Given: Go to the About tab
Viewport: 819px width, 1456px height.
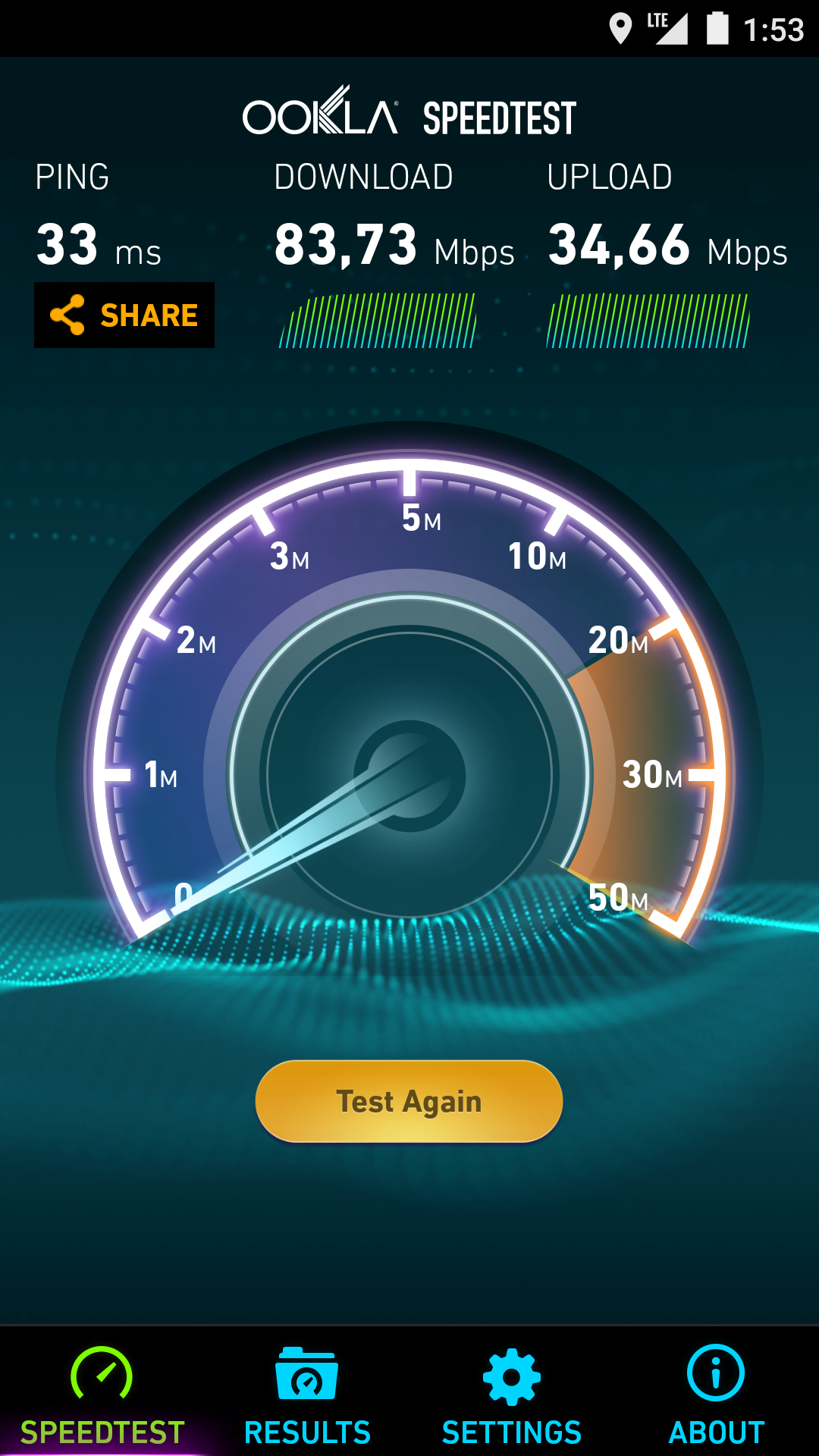Looking at the screenshot, I should [716, 1395].
